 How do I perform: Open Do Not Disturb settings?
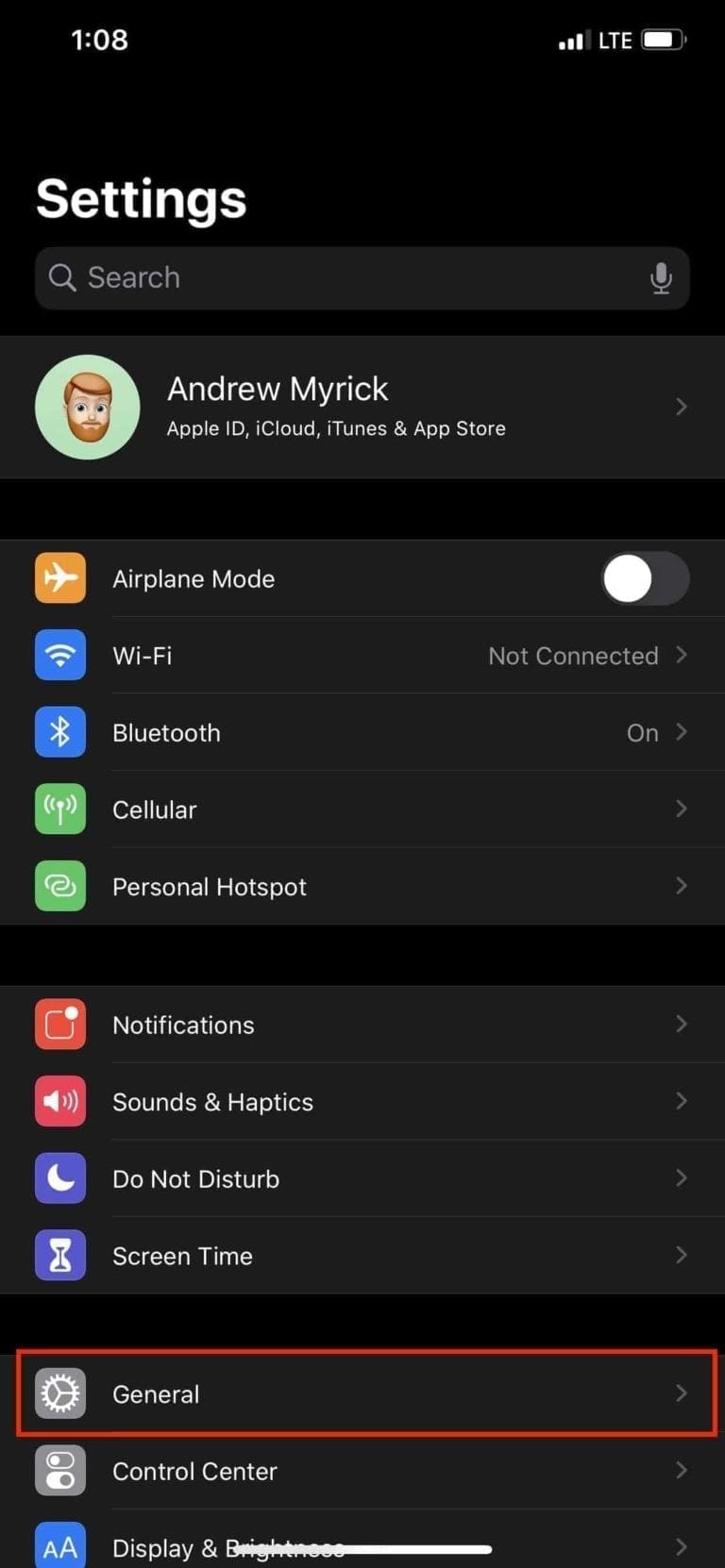point(362,1179)
